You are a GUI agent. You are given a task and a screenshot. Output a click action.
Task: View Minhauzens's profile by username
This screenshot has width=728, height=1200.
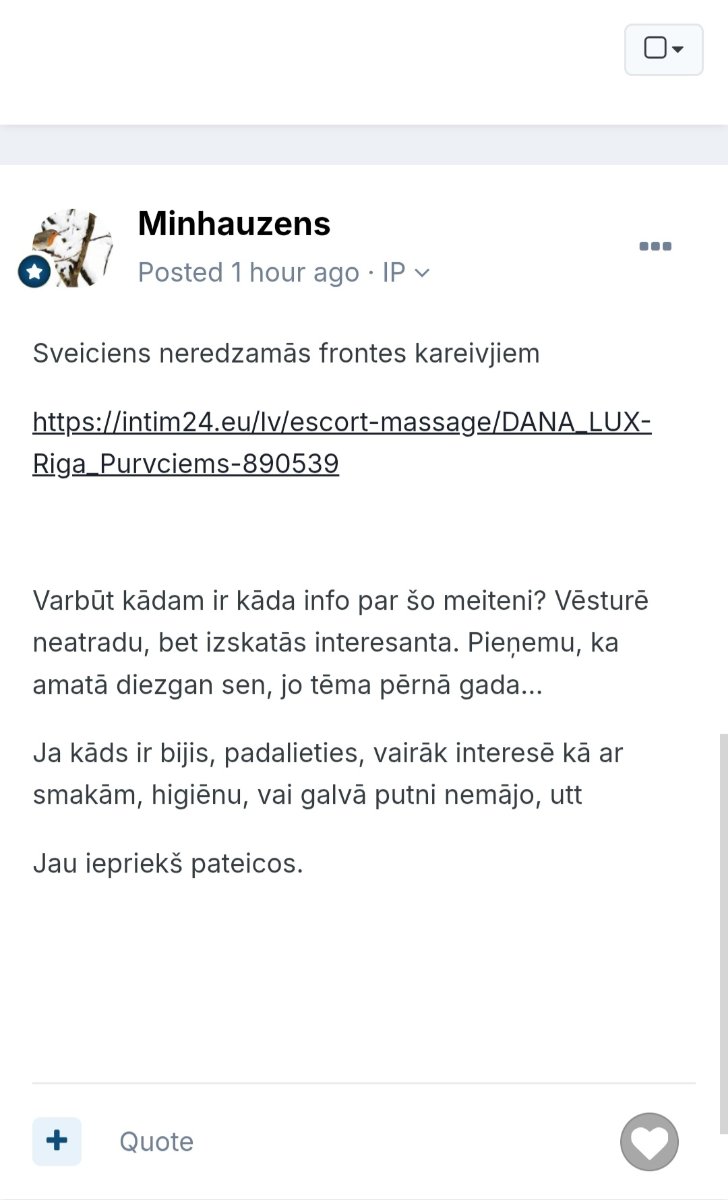pyautogui.click(x=234, y=224)
